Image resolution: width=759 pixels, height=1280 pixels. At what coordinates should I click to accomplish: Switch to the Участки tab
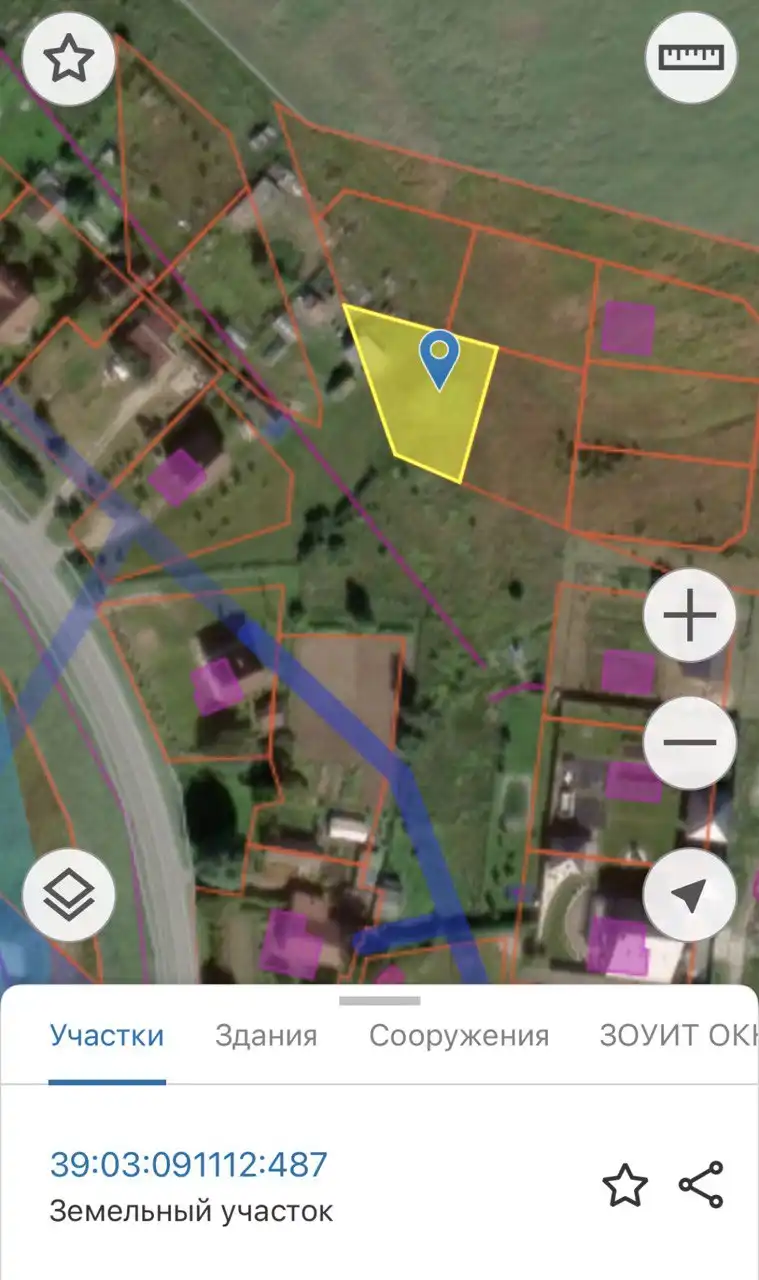tap(107, 1036)
